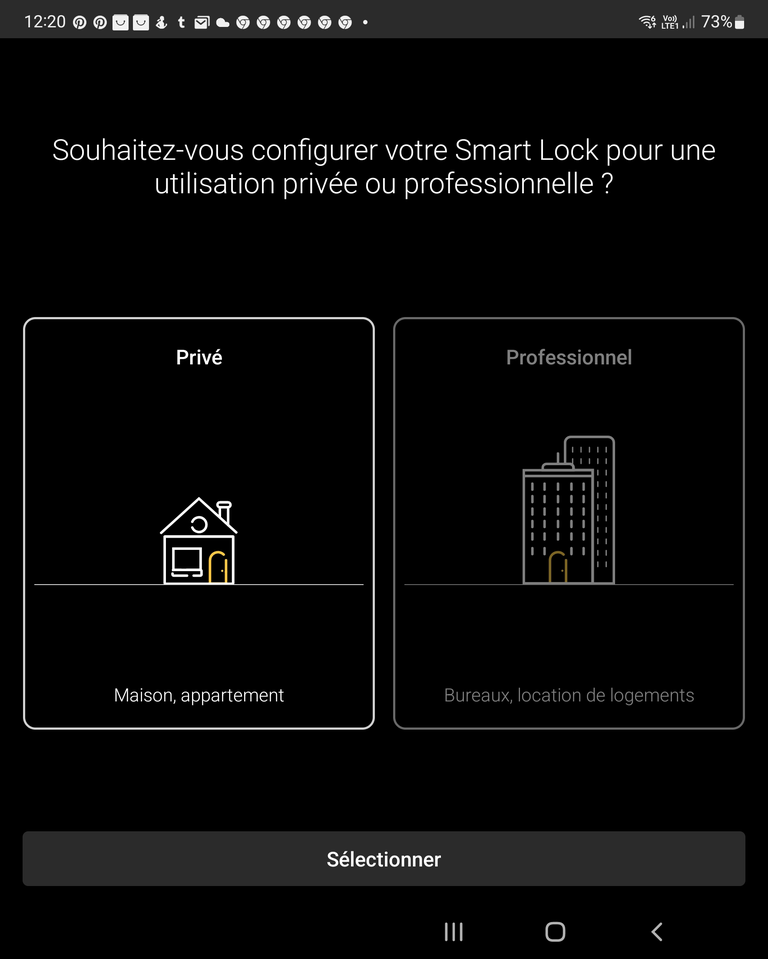Go back using the system back arrow
Screen dimensions: 768x959
pyautogui.click(x=657, y=932)
